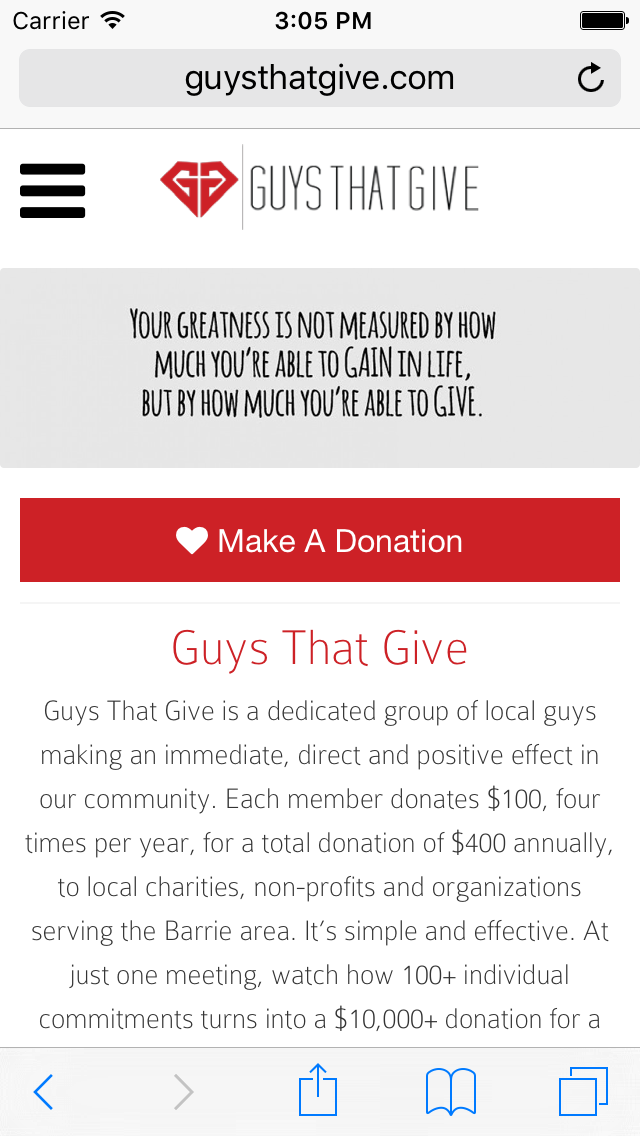Open the hamburger navigation menu
The height and width of the screenshot is (1136, 640).
point(52,190)
